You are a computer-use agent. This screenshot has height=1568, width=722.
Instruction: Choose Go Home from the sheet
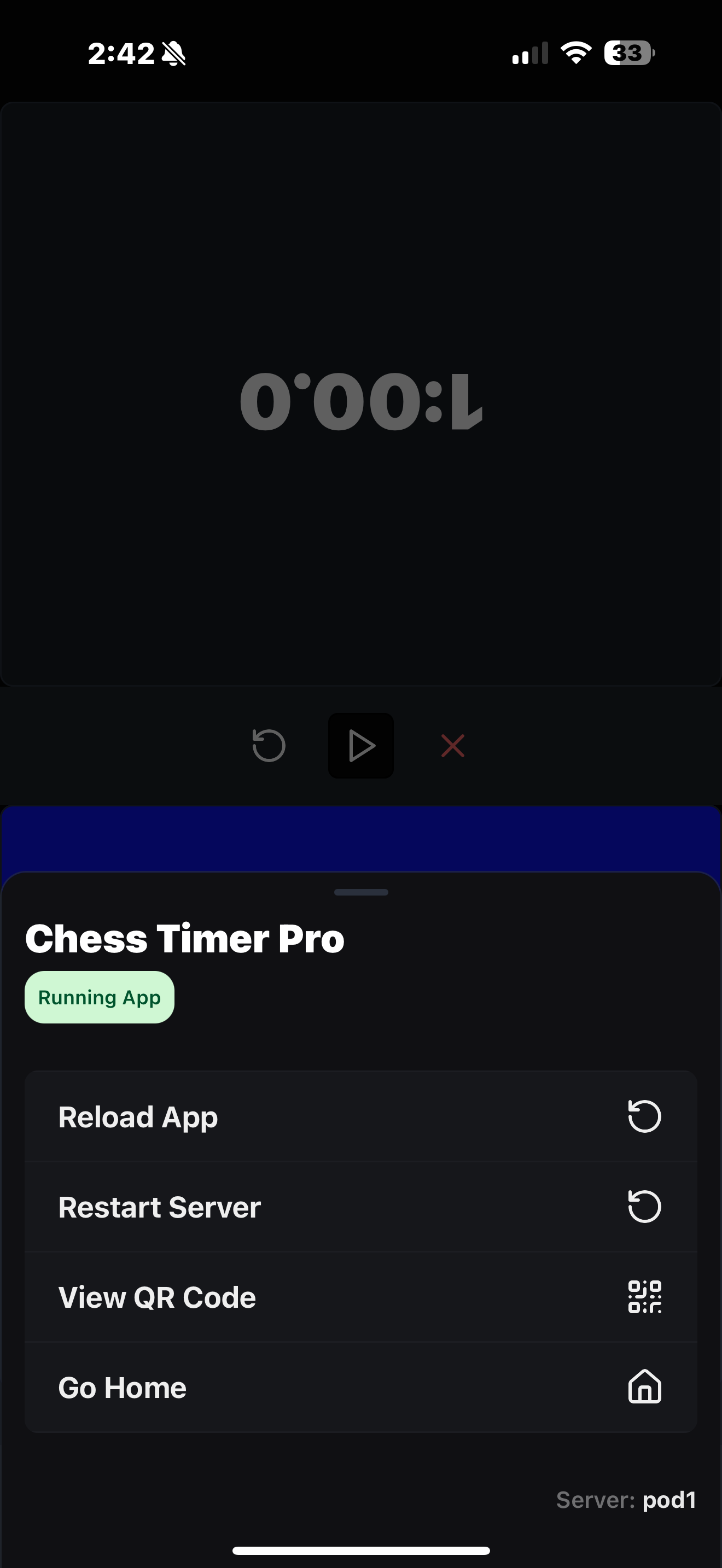pyautogui.click(x=360, y=1387)
